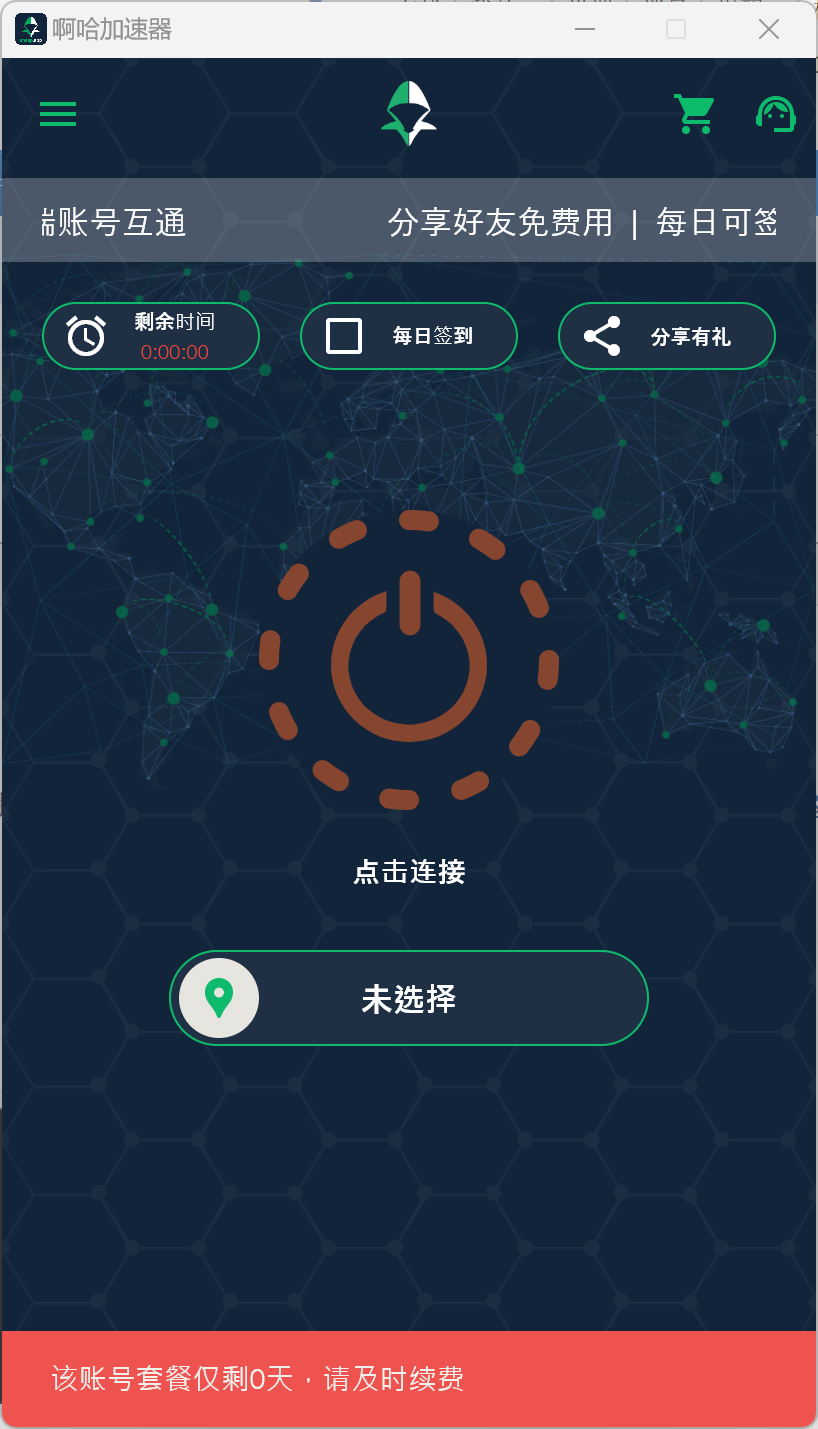Open the renewal expiry notice banner

click(409, 1379)
